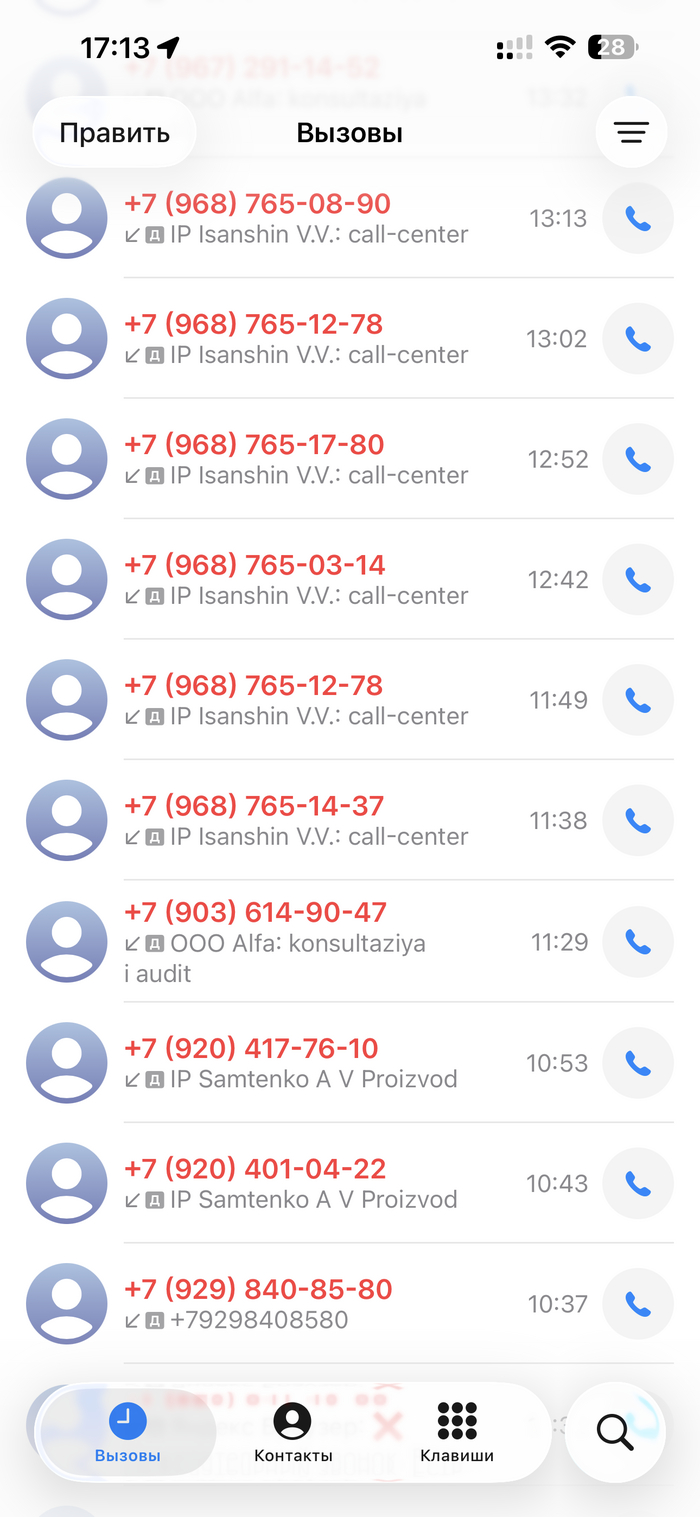Switch to the Клавиши keypad tab

(x=457, y=1433)
